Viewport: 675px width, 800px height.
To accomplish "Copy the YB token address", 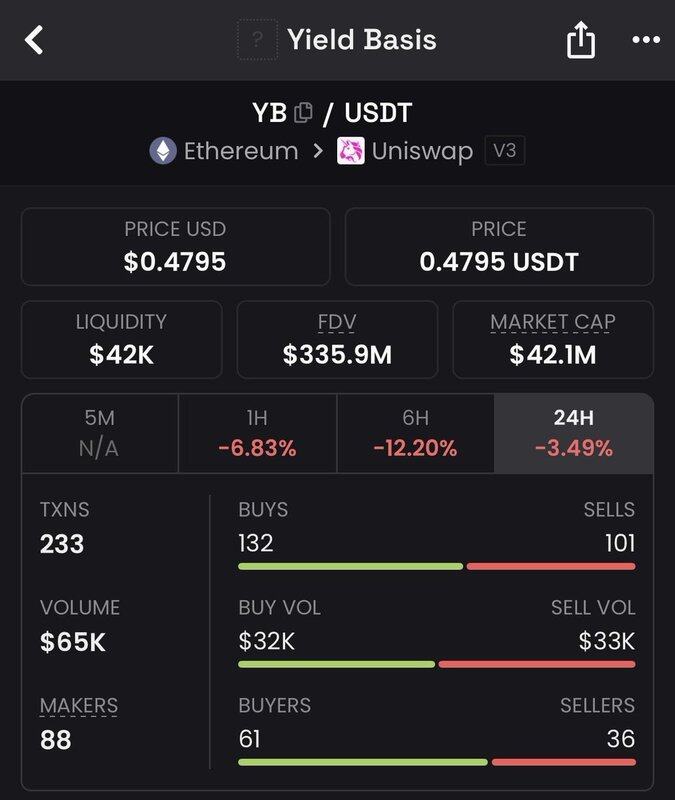I will pyautogui.click(x=304, y=113).
